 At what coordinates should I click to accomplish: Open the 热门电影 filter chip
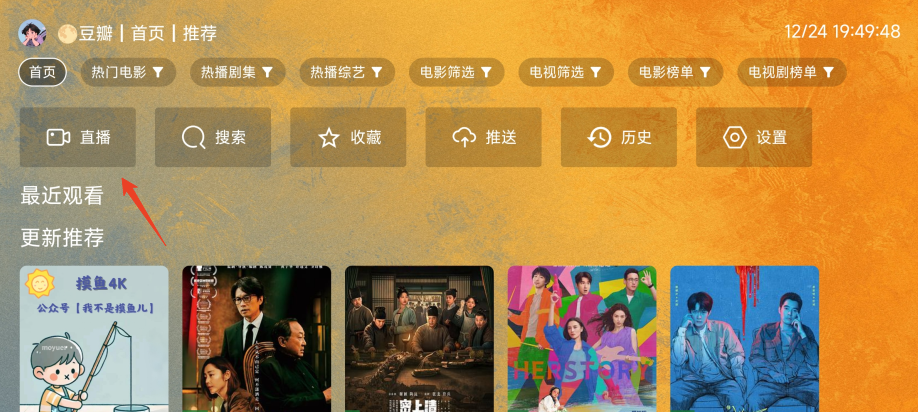tap(128, 72)
